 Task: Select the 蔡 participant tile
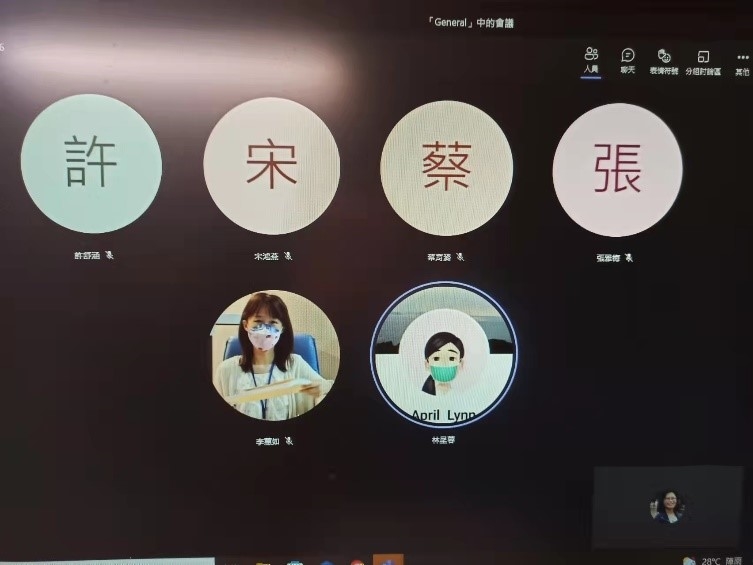tap(446, 168)
